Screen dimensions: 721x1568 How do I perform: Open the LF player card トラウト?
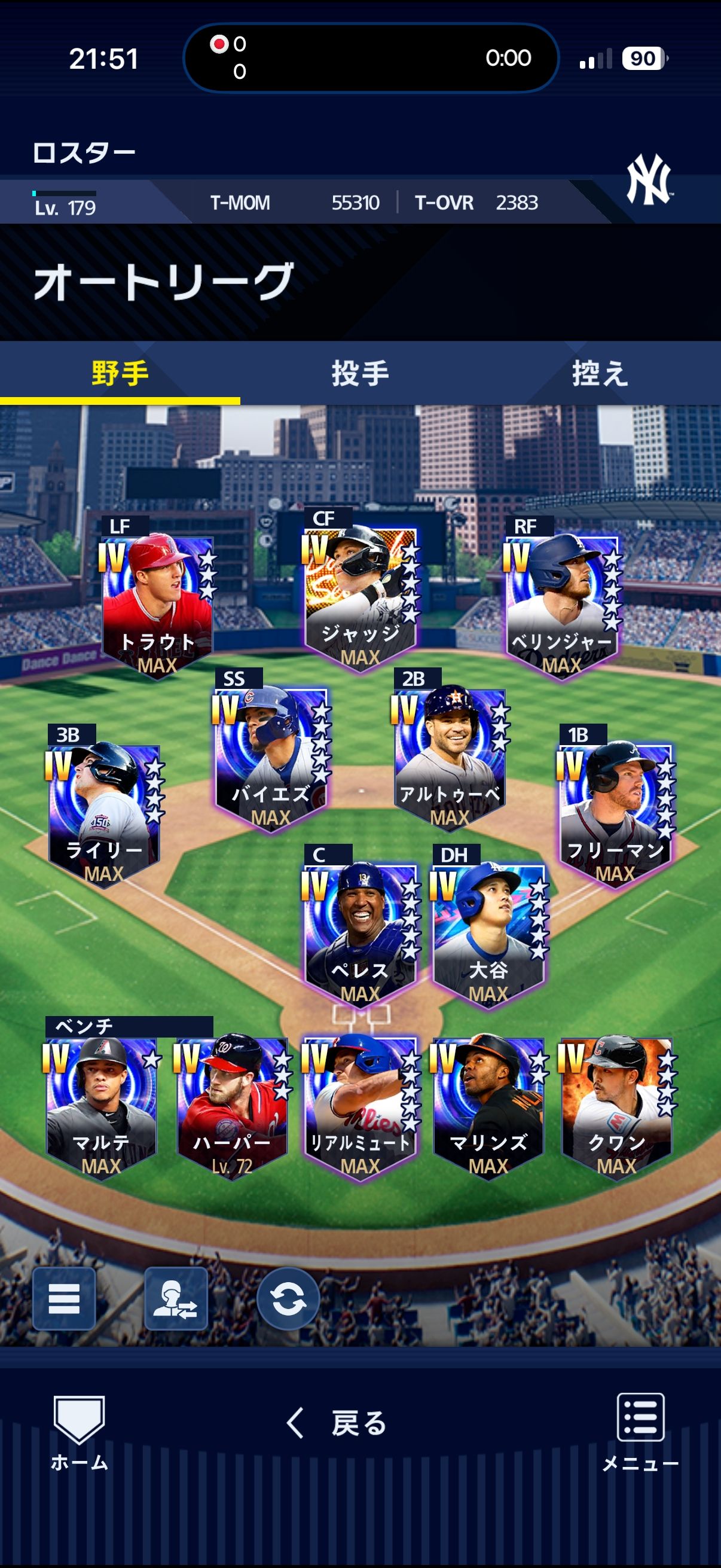157,604
